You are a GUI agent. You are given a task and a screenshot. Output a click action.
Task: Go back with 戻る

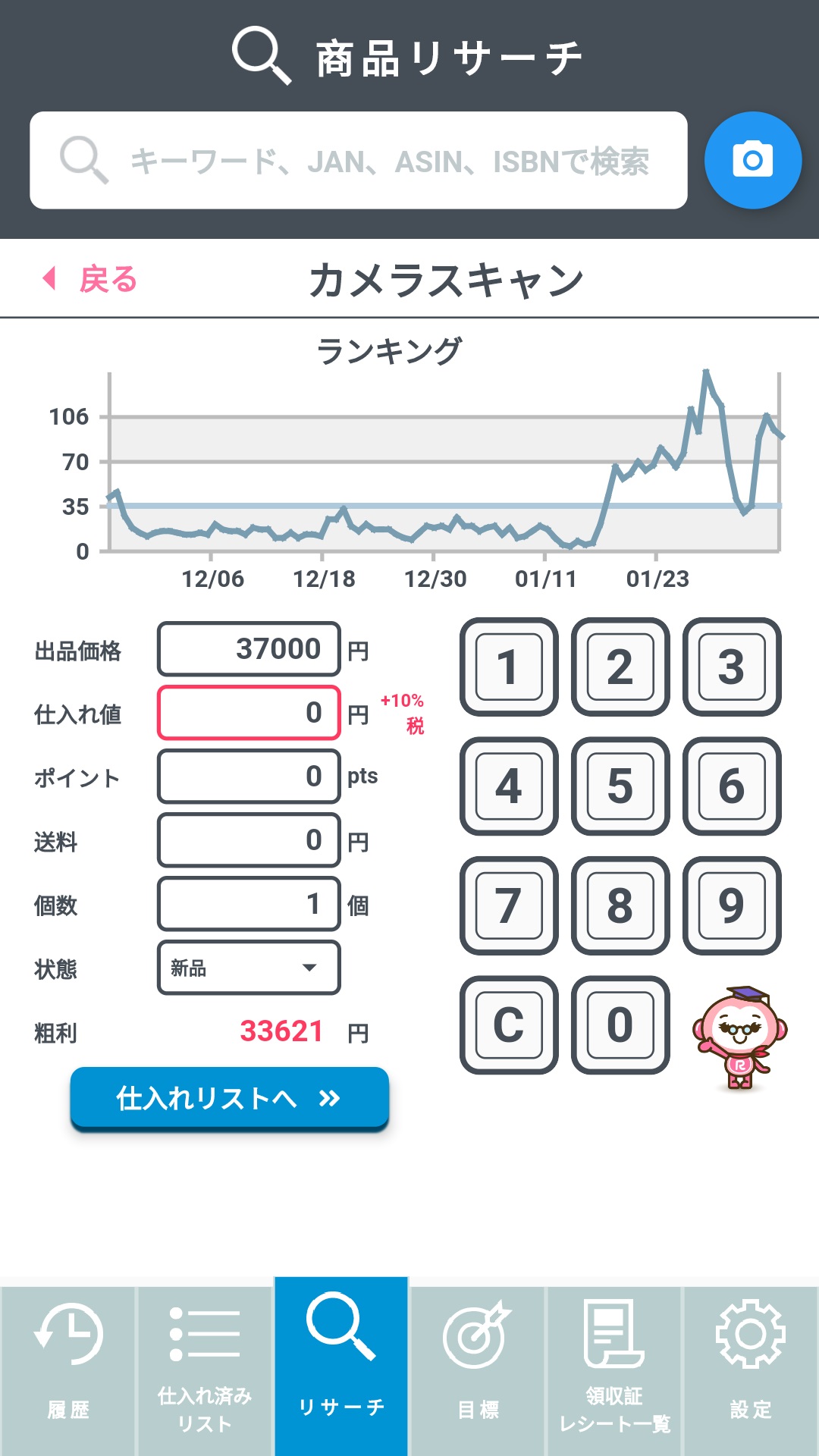[89, 279]
